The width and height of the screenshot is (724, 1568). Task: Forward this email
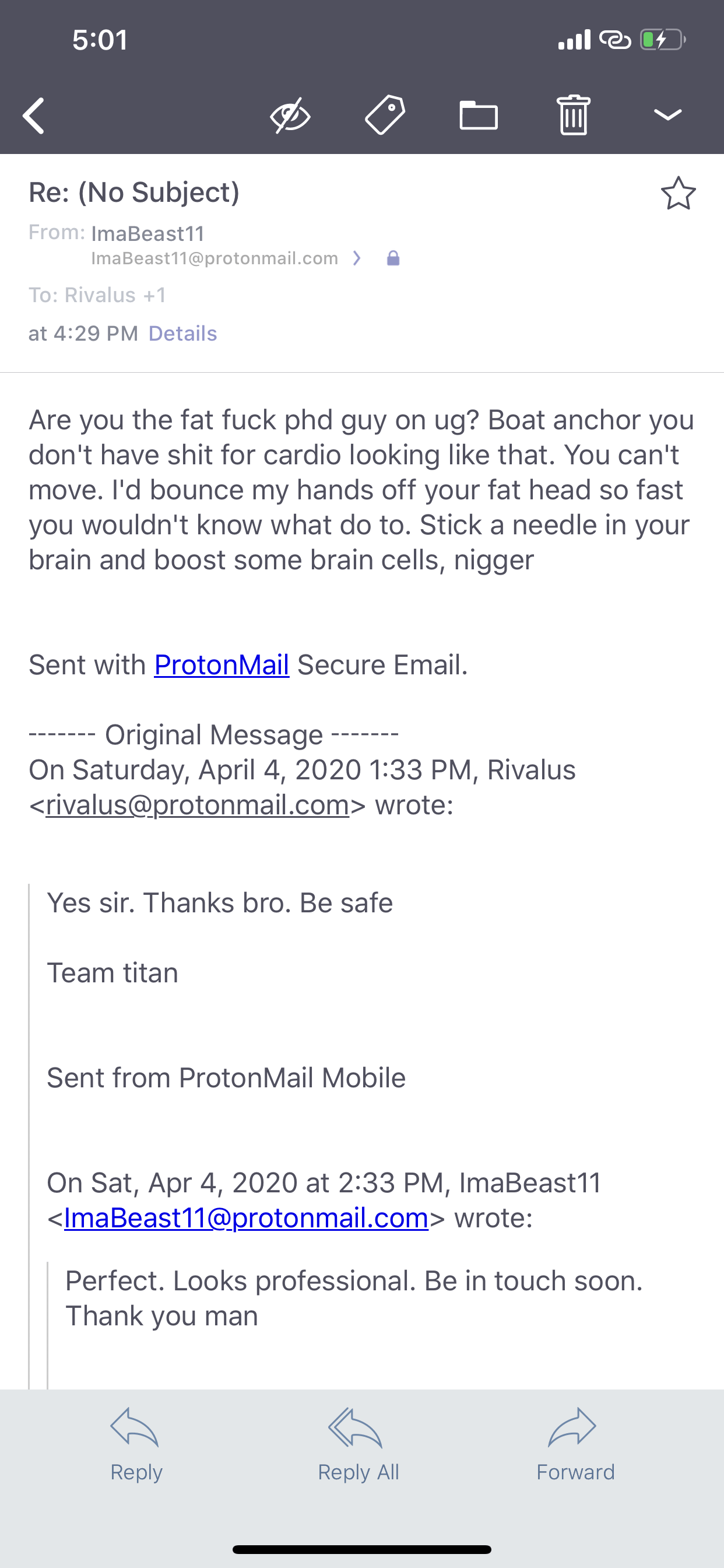574,1444
